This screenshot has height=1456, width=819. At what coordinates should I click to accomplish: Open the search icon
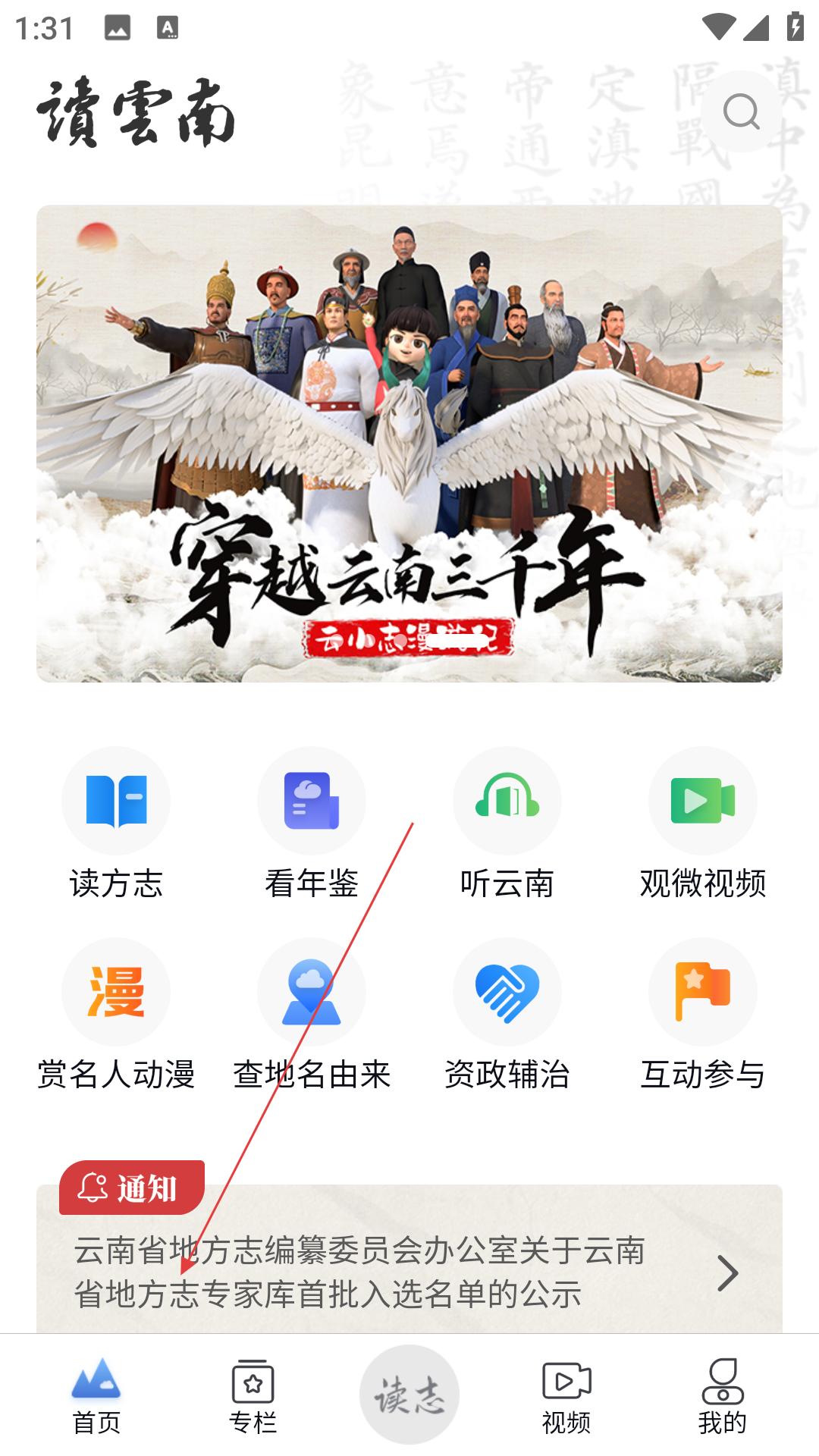pos(741,112)
